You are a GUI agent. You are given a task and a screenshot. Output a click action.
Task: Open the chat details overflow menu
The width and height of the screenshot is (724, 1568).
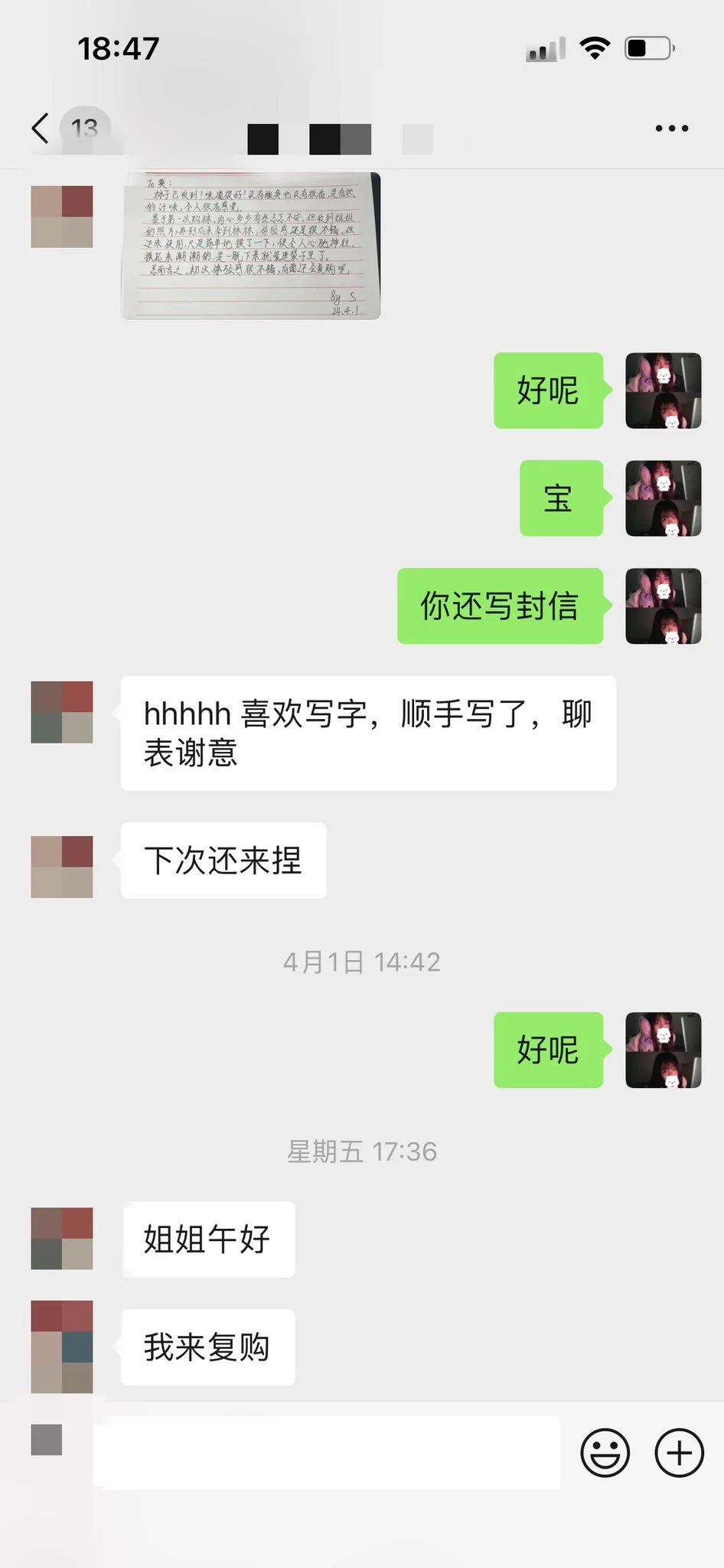pos(671,129)
